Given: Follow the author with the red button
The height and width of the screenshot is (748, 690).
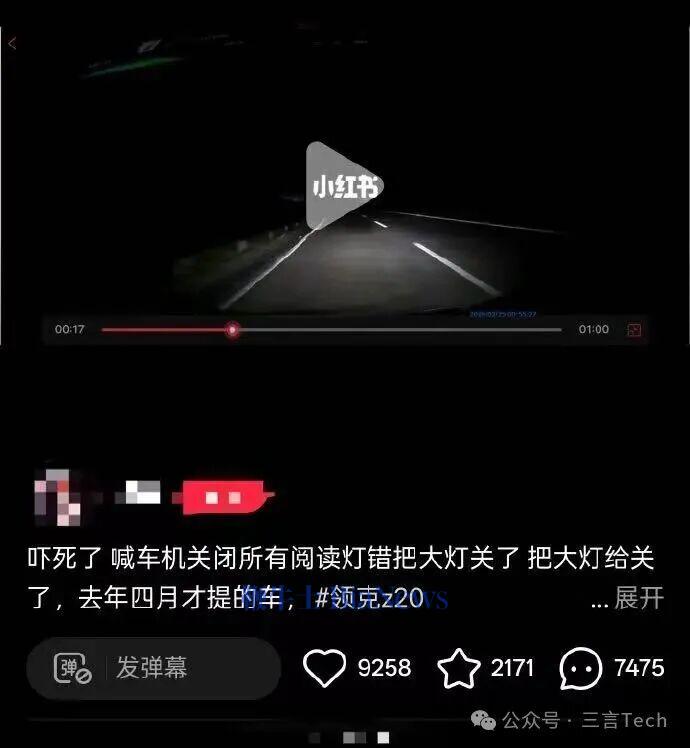Looking at the screenshot, I should point(222,495).
